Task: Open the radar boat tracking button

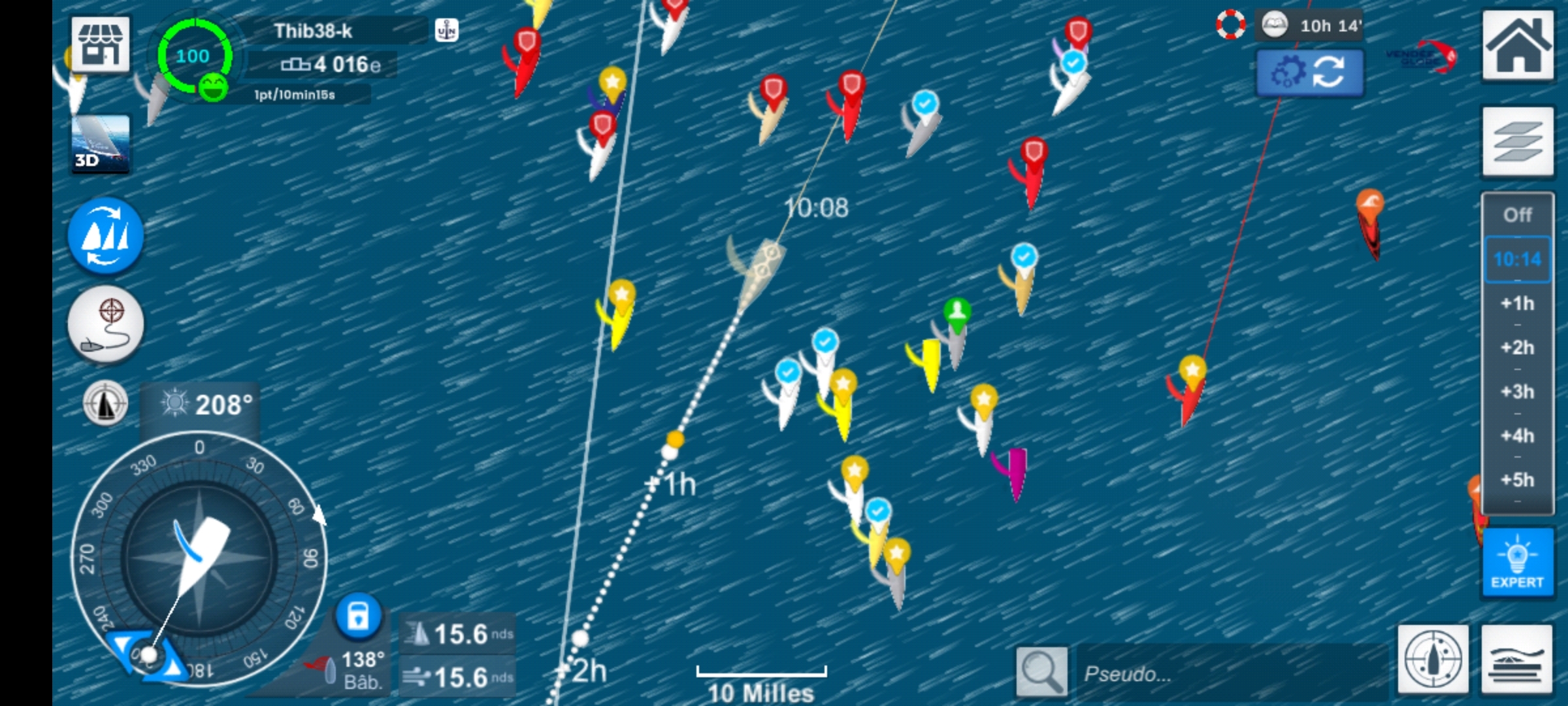Action: [1433, 659]
